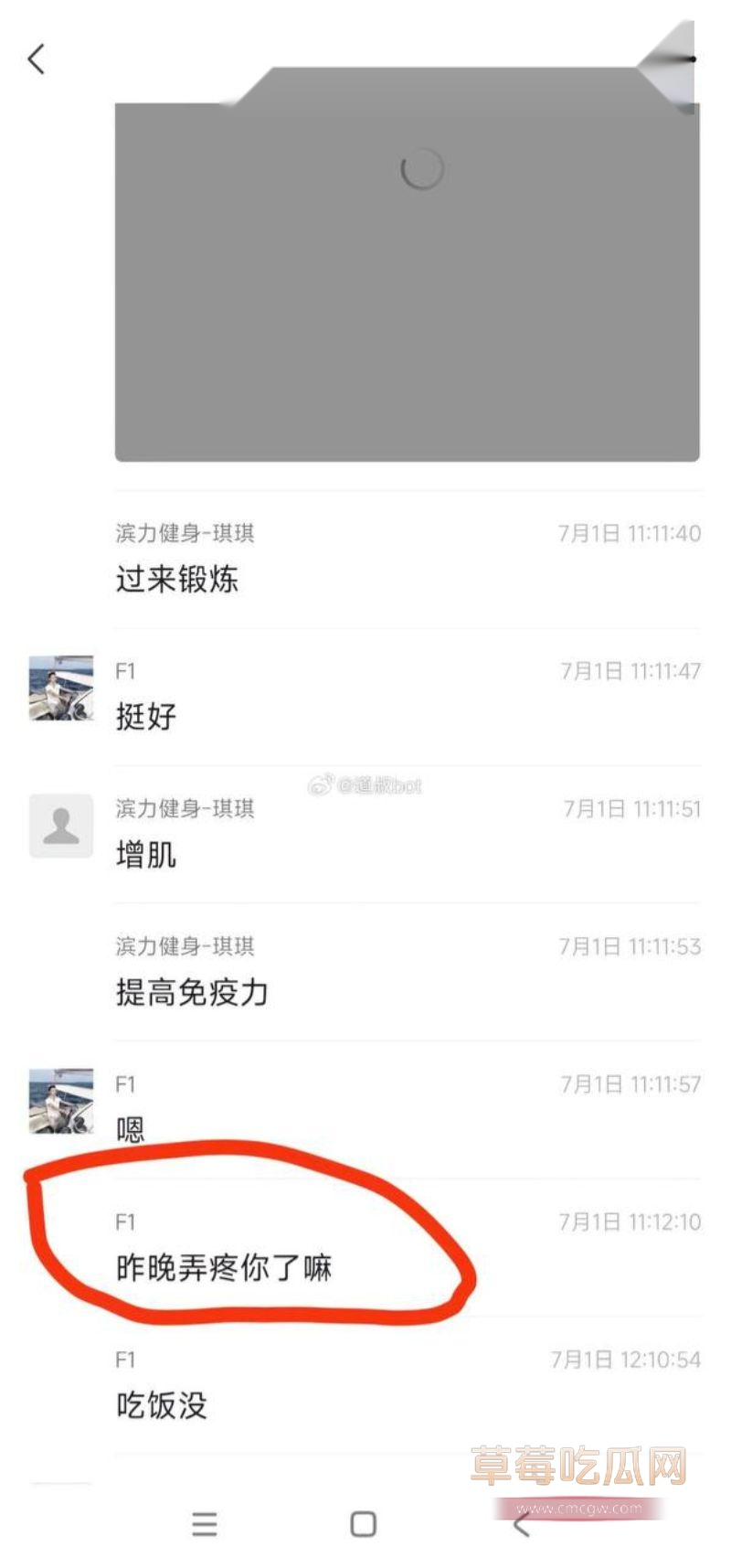Click the loading spinner in the gray image
Image resolution: width=731 pixels, height=1568 pixels.
pos(420,168)
